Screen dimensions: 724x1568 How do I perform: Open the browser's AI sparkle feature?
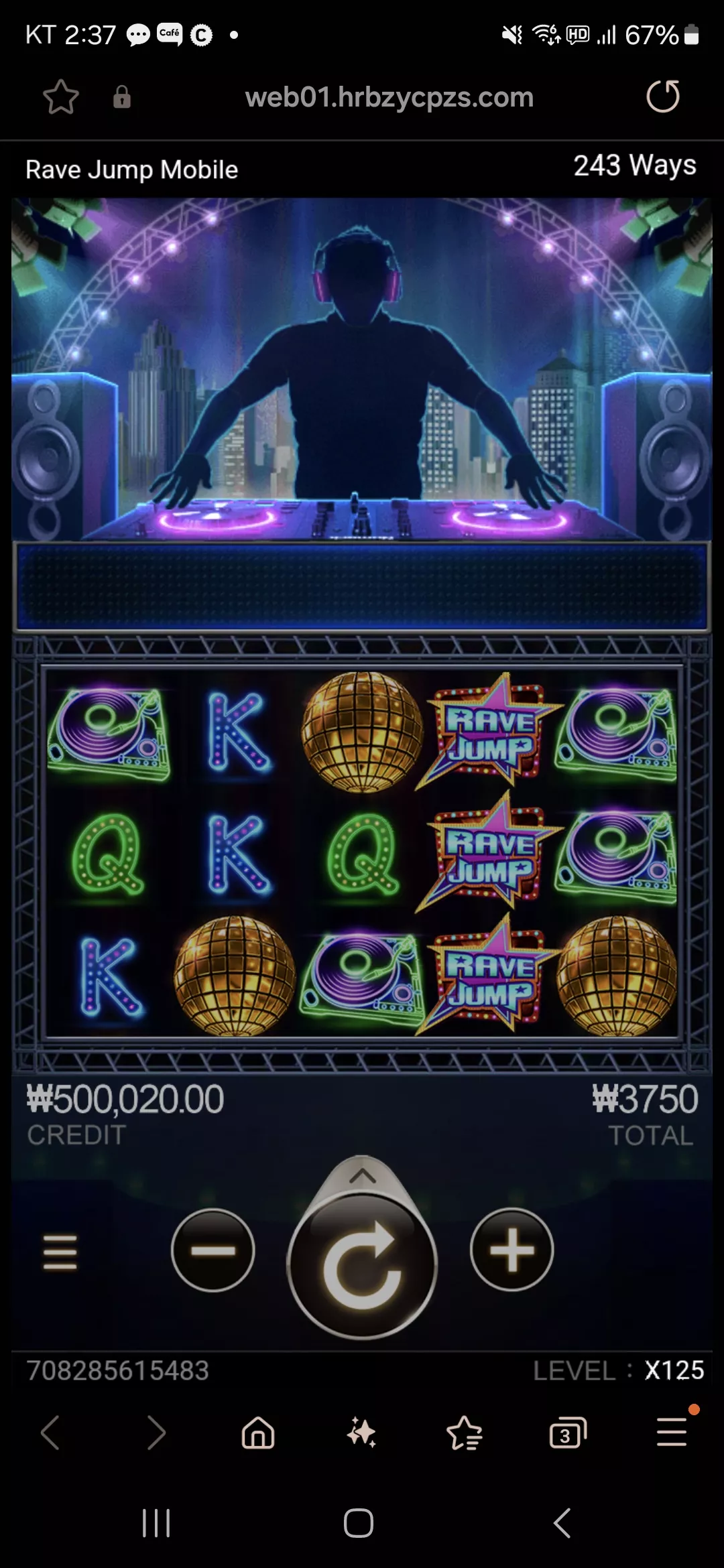(361, 1433)
